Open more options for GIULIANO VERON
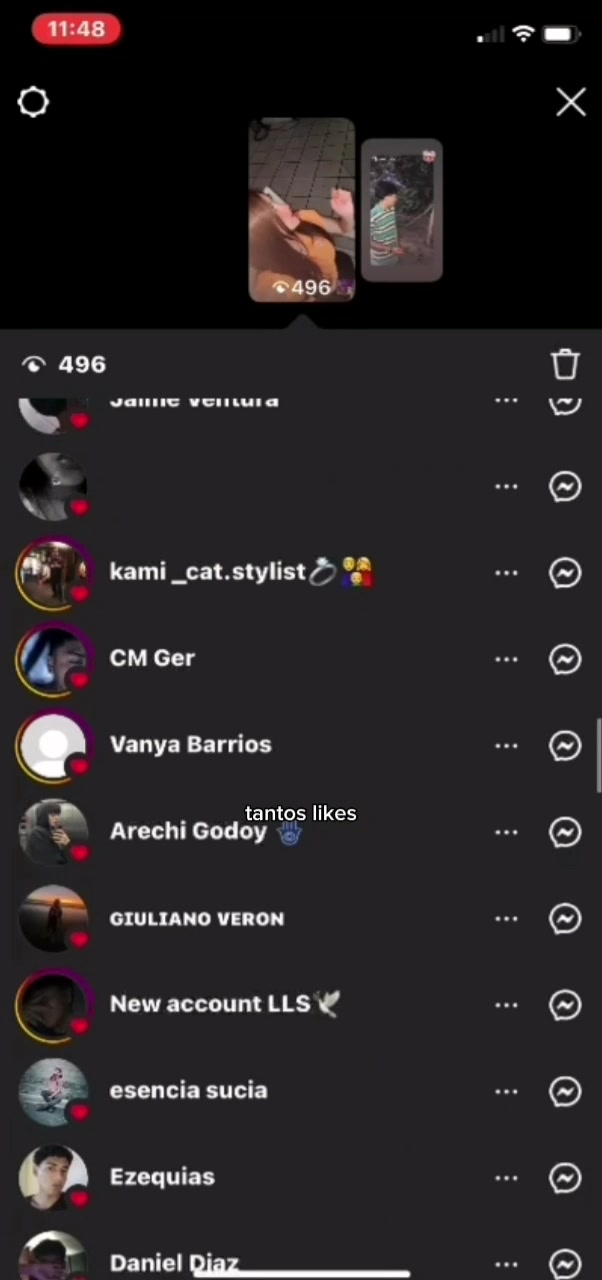The image size is (602, 1280). pos(506,919)
